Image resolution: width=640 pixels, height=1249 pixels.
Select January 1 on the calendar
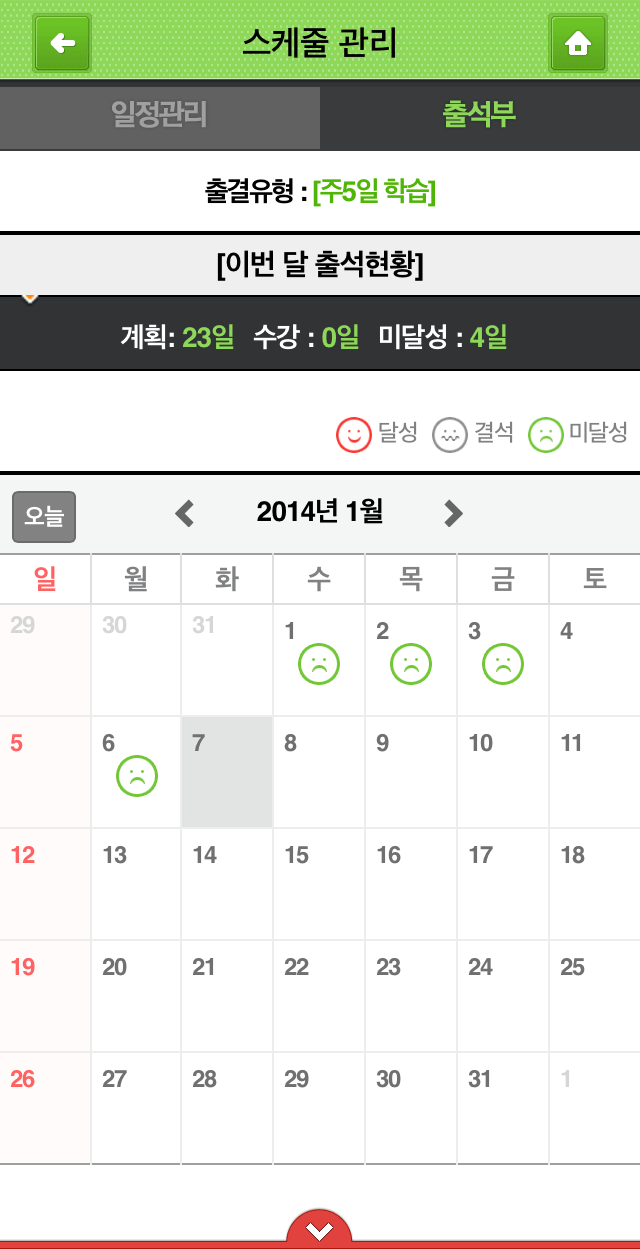point(318,660)
